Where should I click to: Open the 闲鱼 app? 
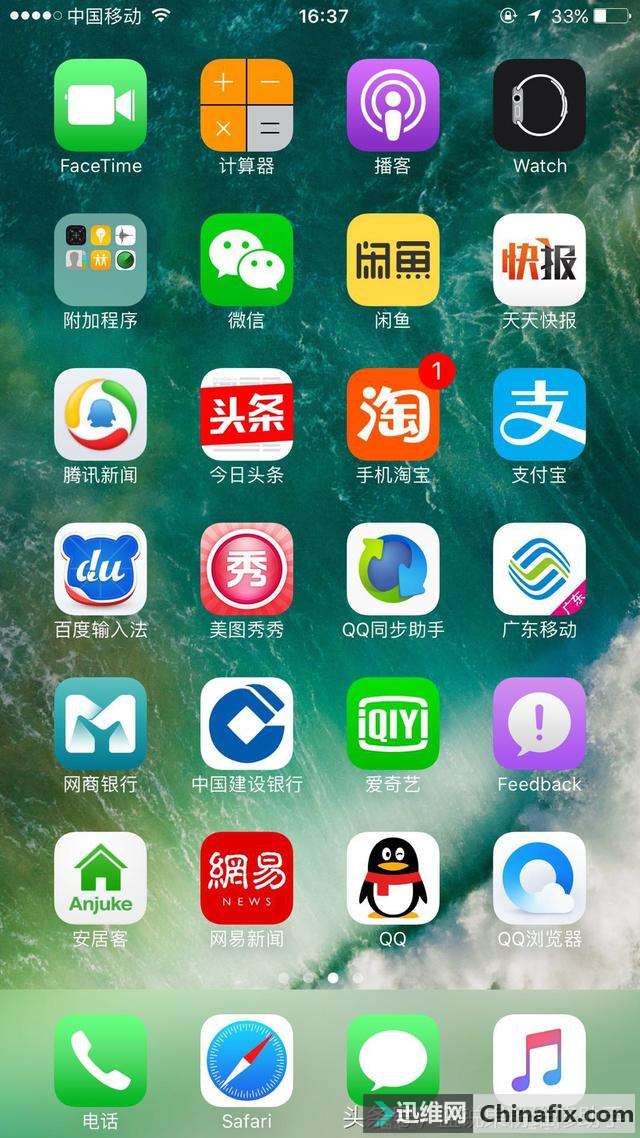[393, 260]
